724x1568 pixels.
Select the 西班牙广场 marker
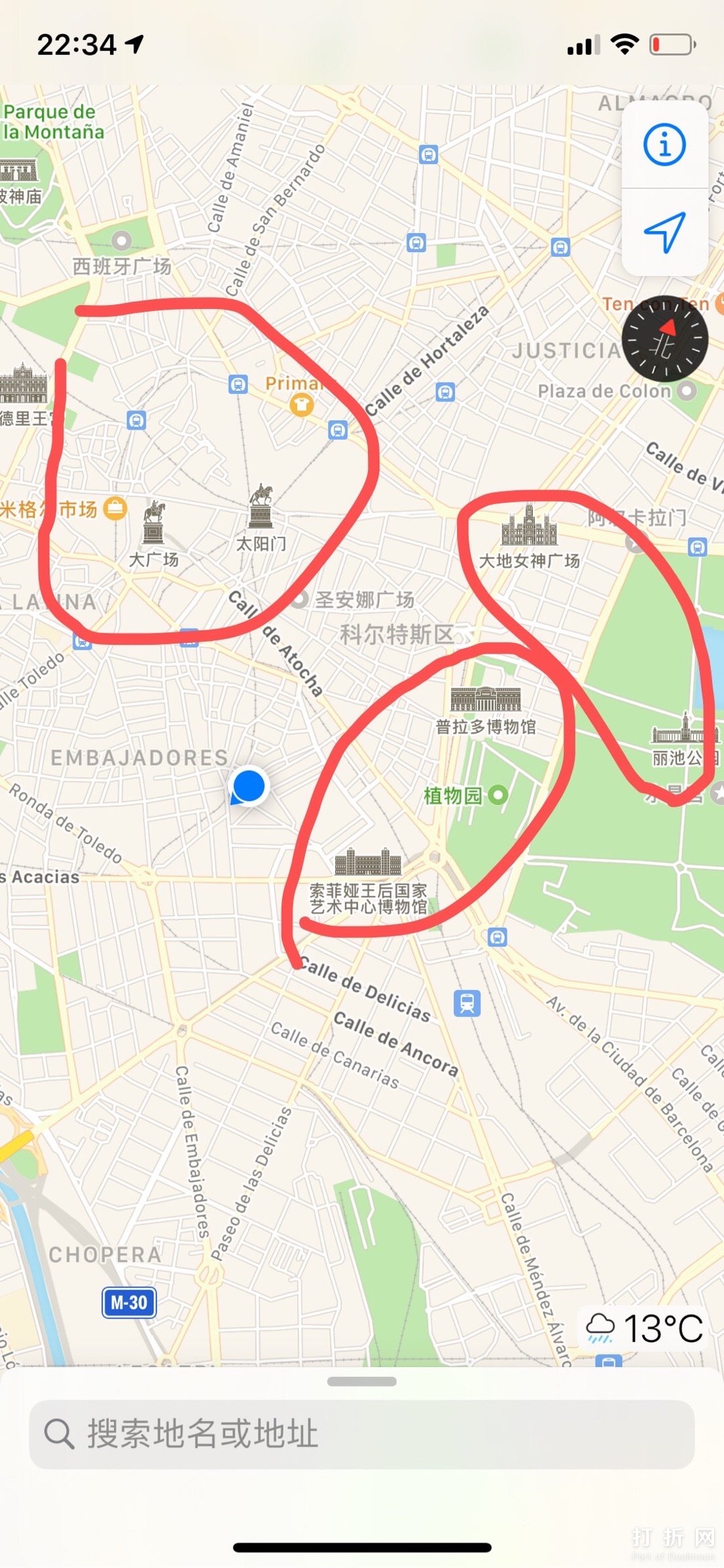click(x=121, y=240)
